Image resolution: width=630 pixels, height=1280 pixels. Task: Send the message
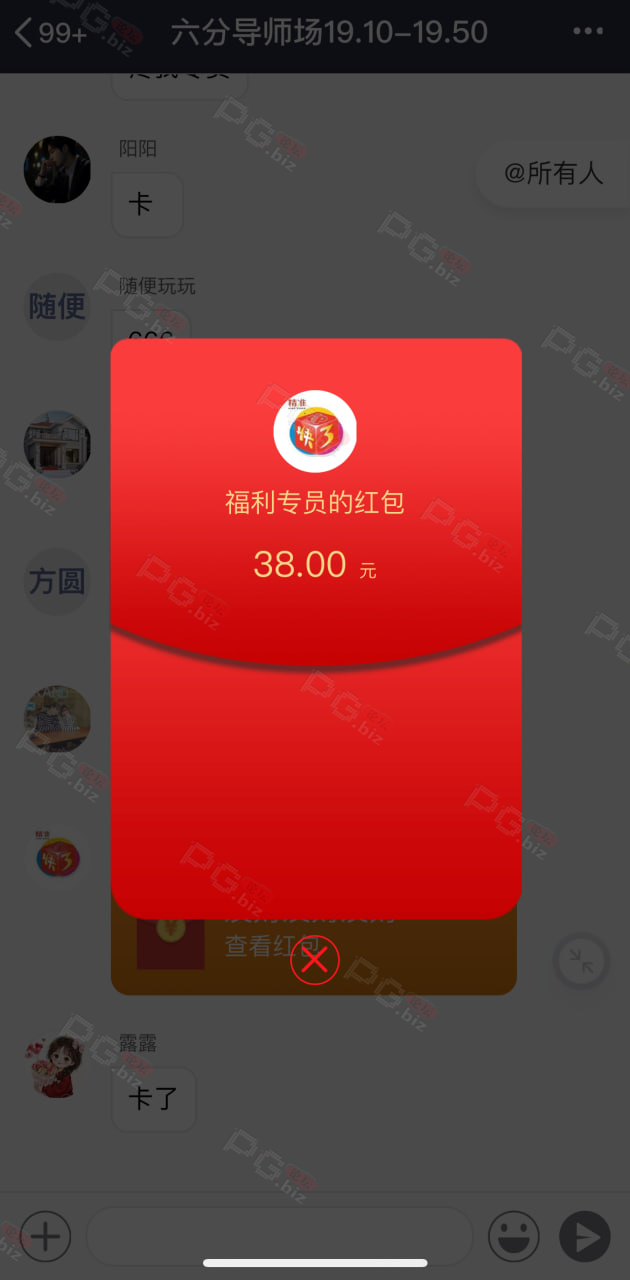tap(585, 1237)
